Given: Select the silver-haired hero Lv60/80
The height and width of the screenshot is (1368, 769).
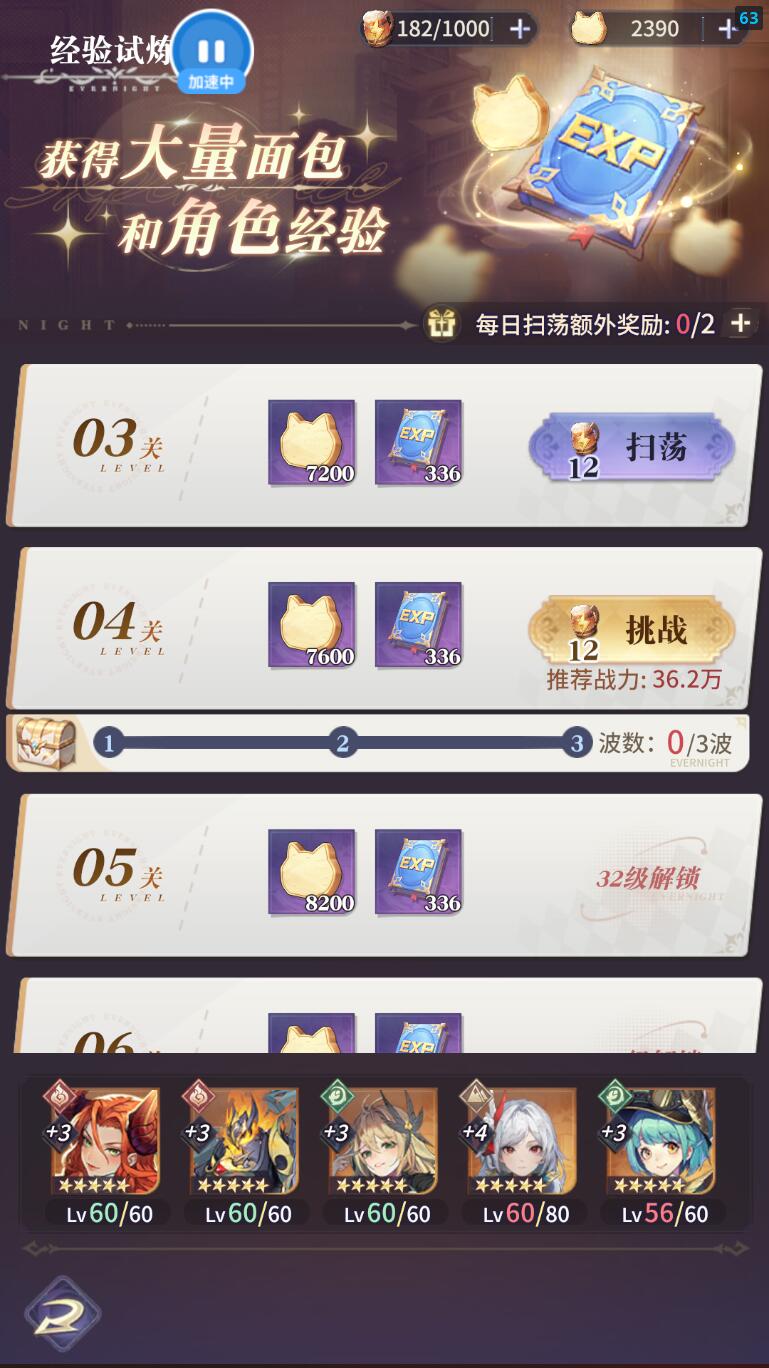Looking at the screenshot, I should click(521, 1142).
